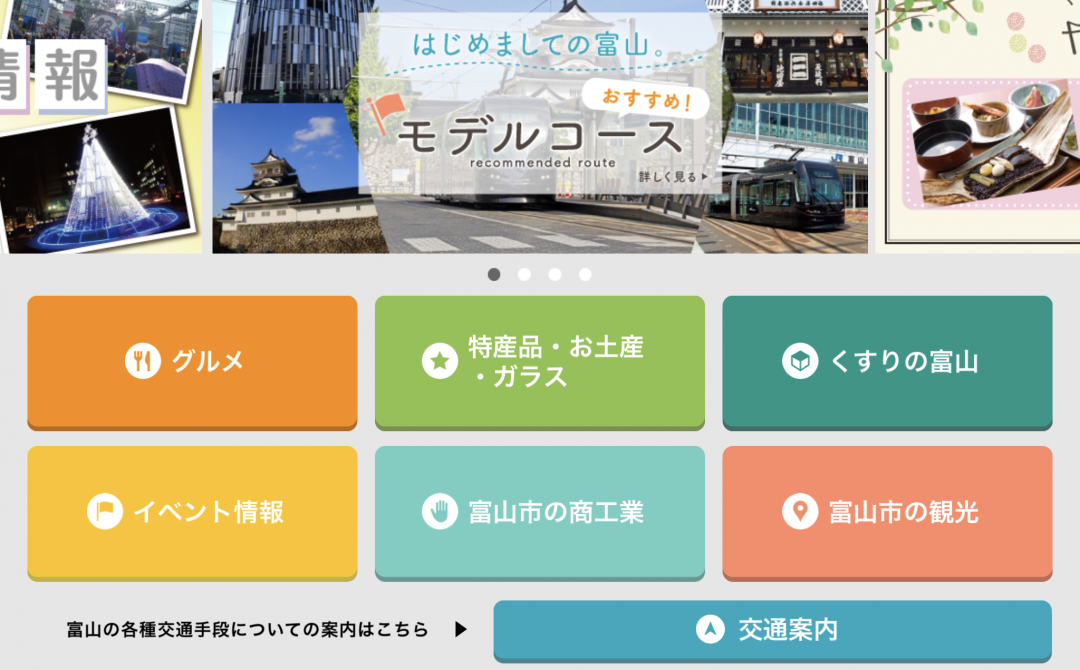Select the third carousel page dot
This screenshot has width=1080, height=670.
click(x=555, y=274)
